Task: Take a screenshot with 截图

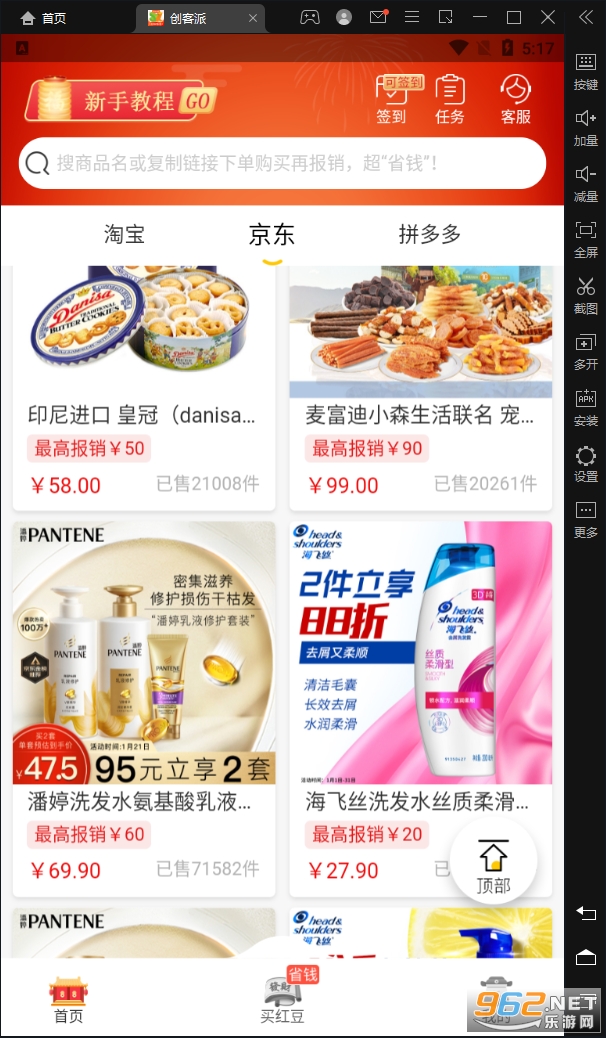Action: point(586,294)
